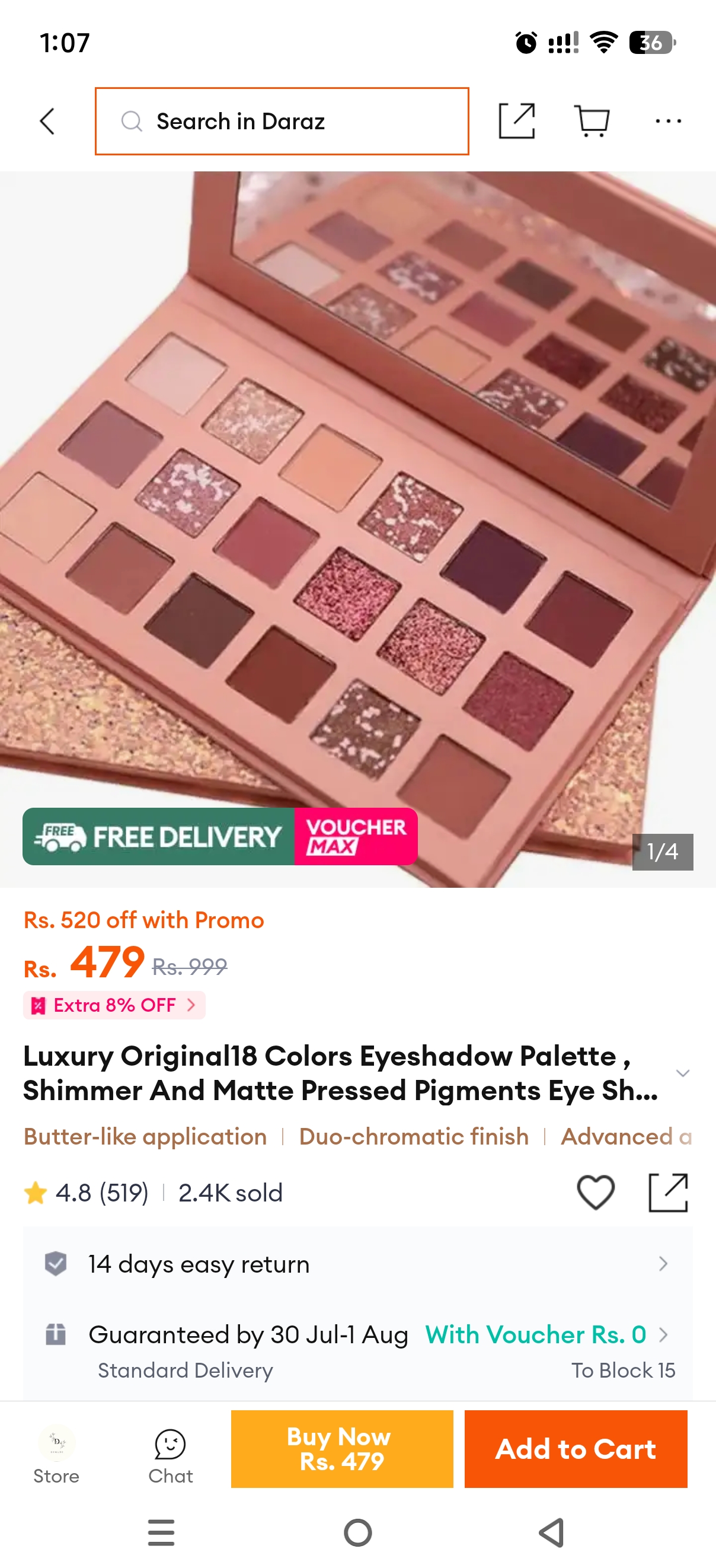
Task: Expand the full product title
Action: 683,1073
